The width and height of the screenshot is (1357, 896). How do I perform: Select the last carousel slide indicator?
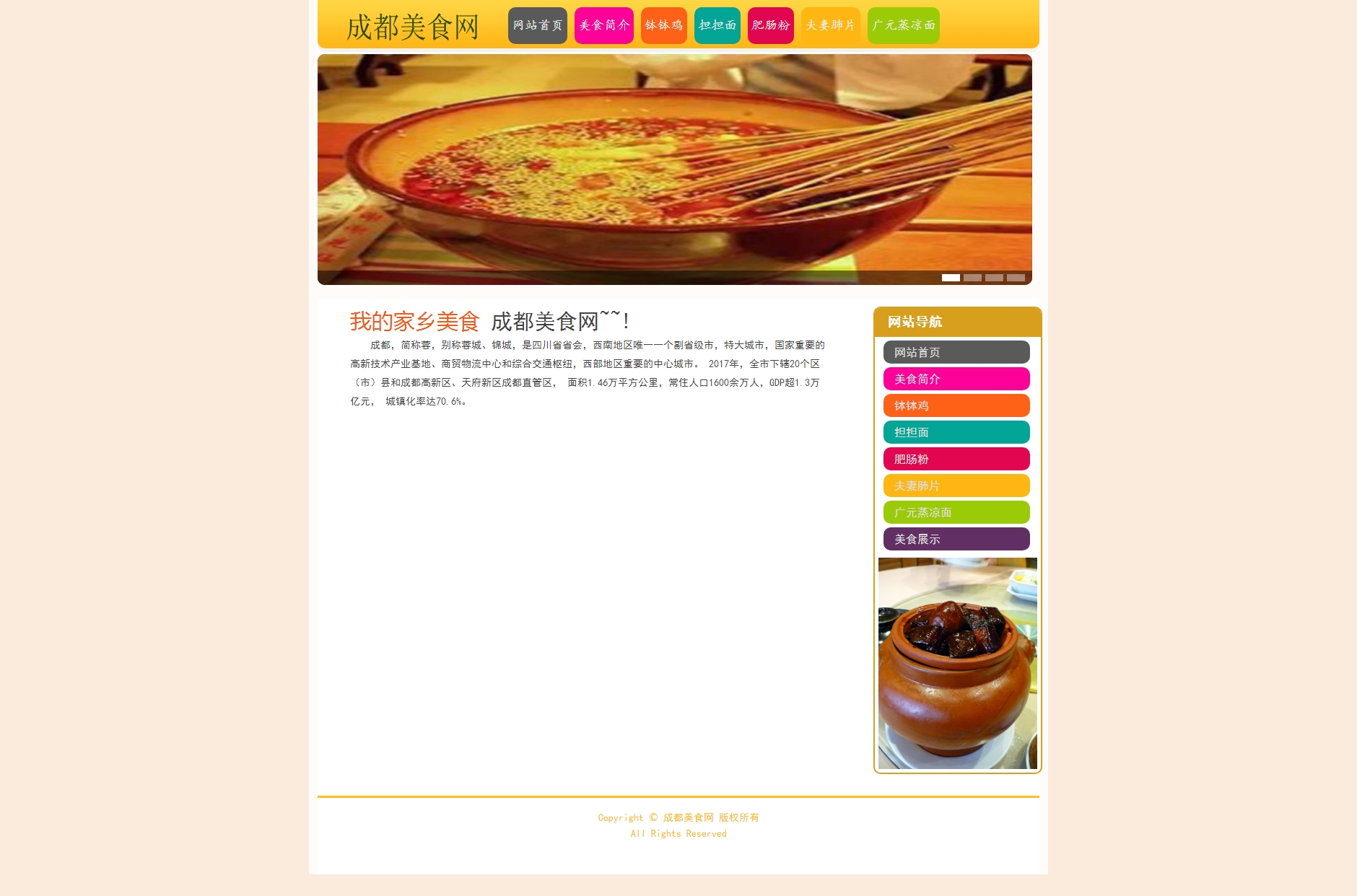click(1016, 278)
